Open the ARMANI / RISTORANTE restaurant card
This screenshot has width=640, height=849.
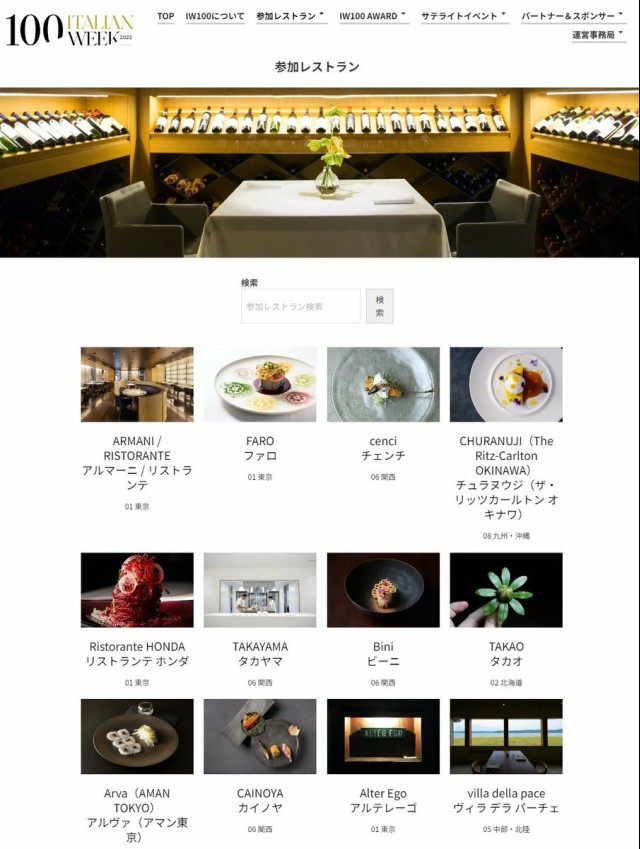click(x=137, y=385)
